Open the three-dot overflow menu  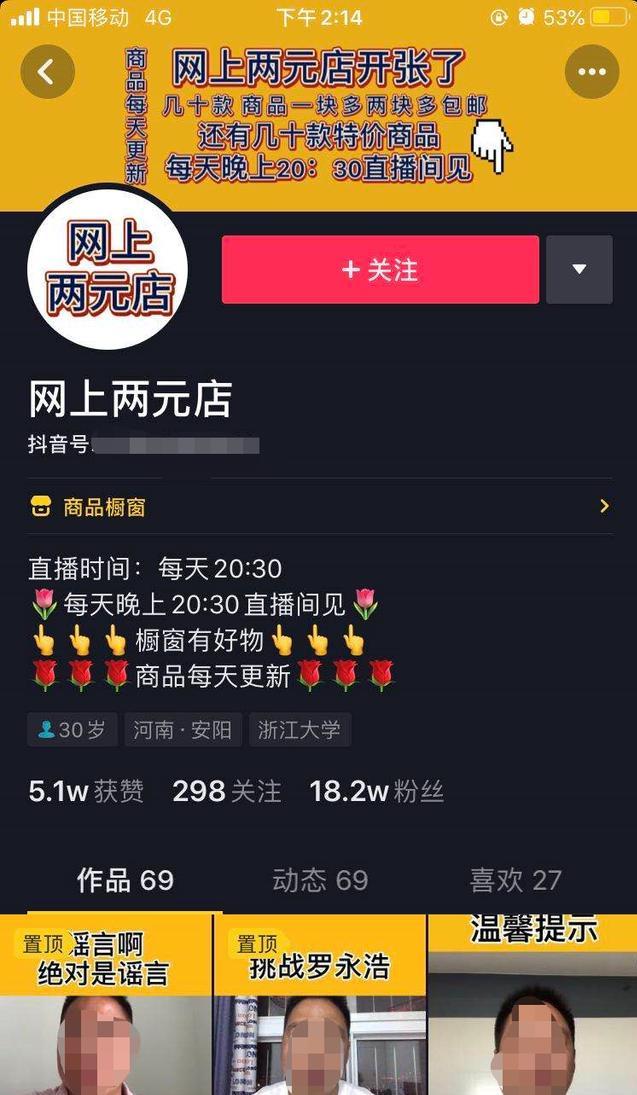point(592,72)
